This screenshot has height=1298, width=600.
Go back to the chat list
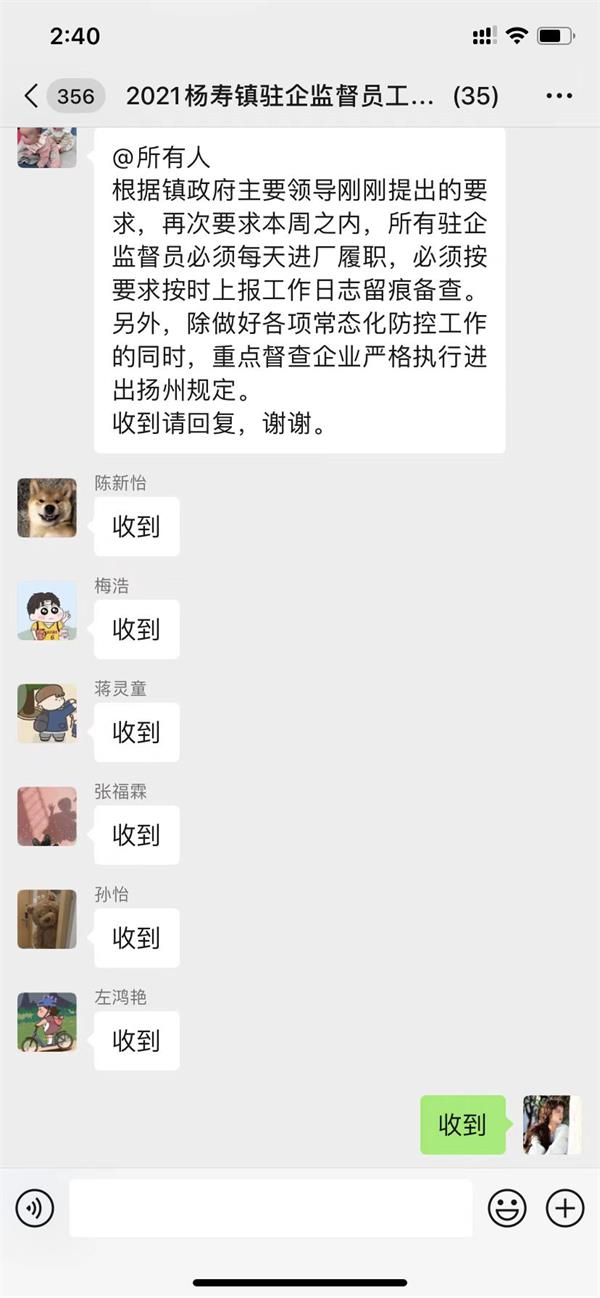(32, 96)
